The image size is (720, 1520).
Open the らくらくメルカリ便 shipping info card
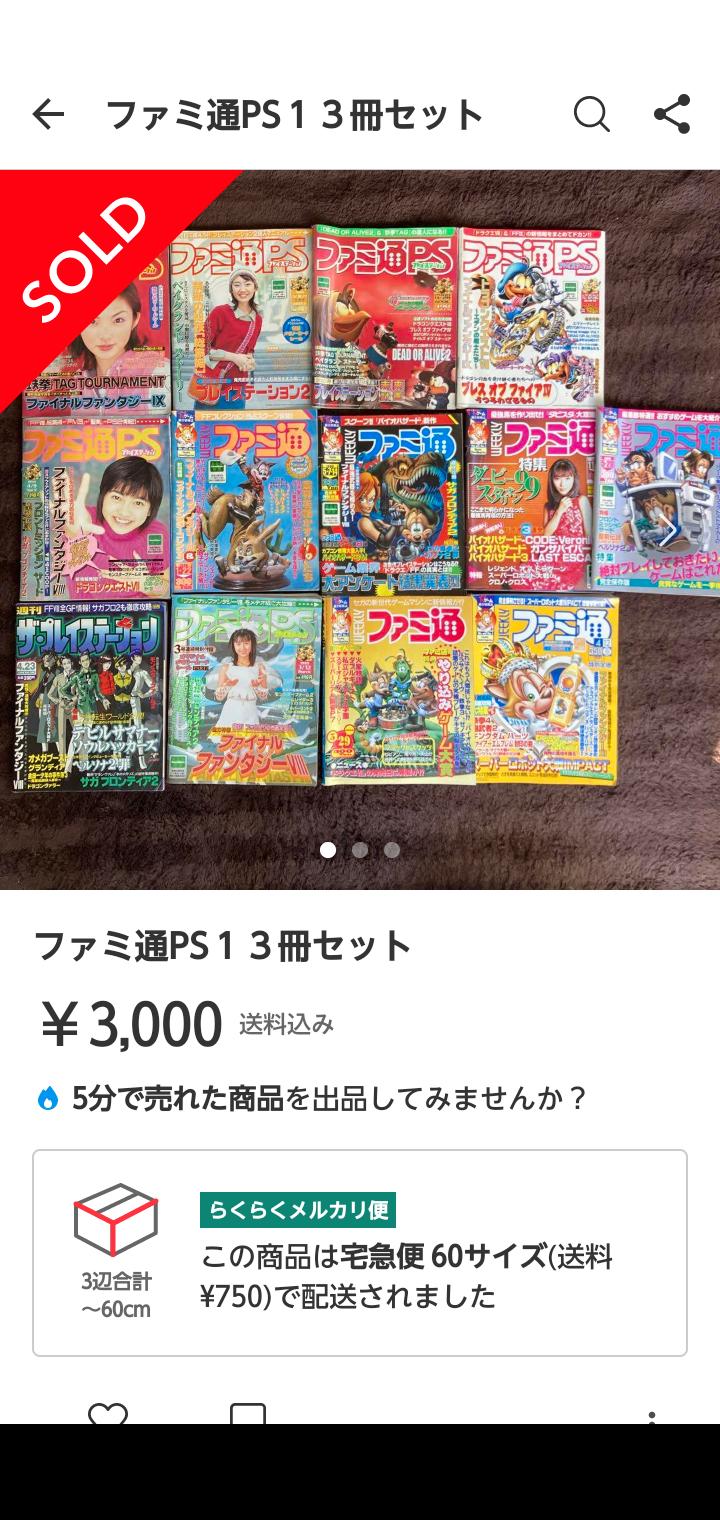coord(360,1253)
